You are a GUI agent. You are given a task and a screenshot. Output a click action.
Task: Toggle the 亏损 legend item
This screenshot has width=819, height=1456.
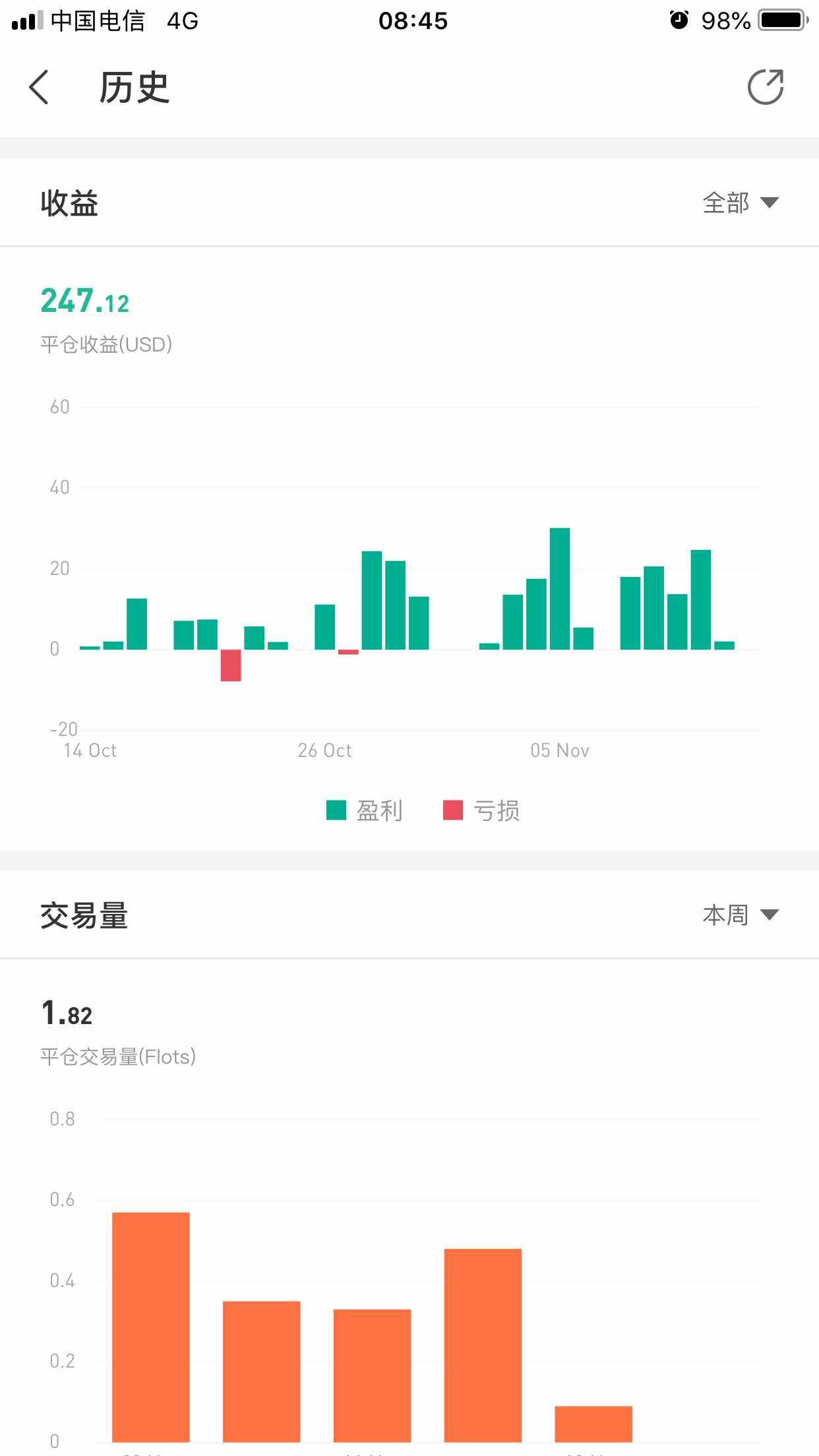click(481, 810)
